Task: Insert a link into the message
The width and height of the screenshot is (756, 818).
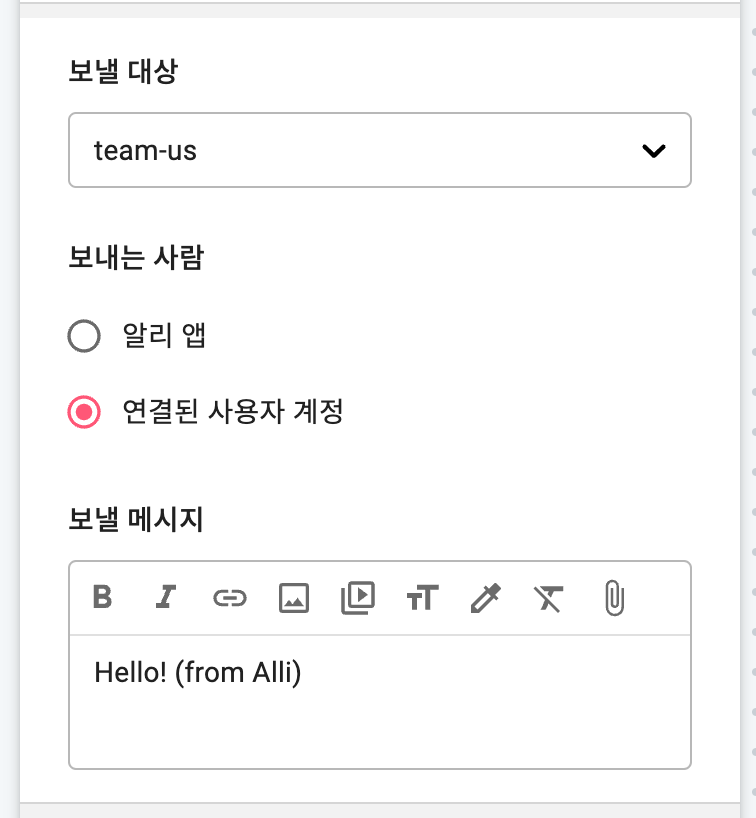Action: coord(230,598)
